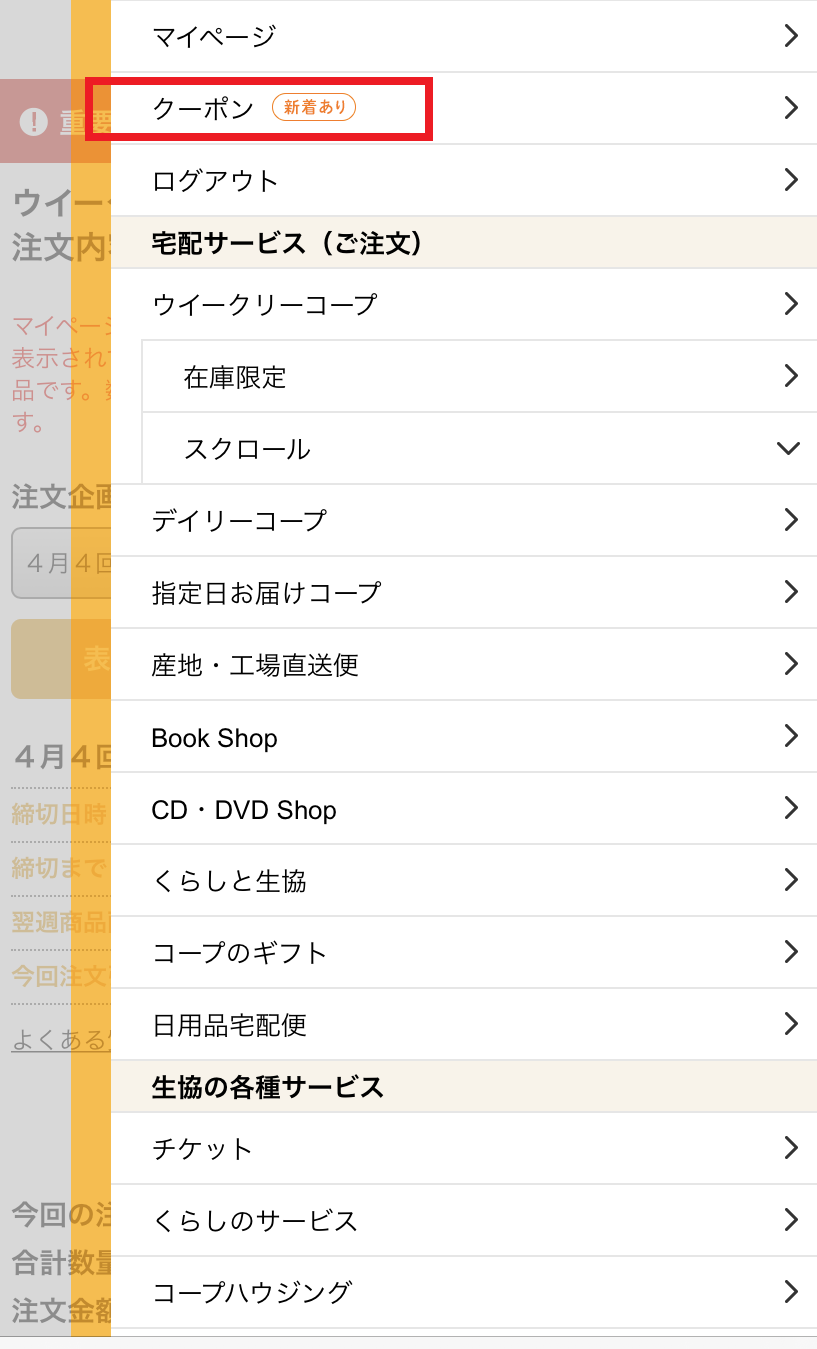
Task: Expand the スクロール section
Action: (480, 448)
